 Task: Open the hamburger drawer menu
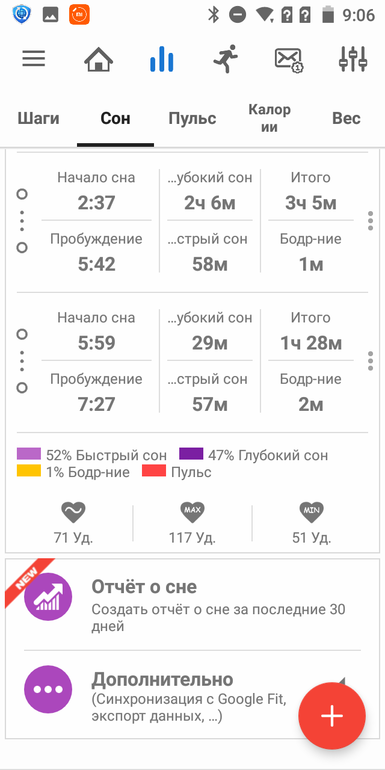click(x=34, y=59)
